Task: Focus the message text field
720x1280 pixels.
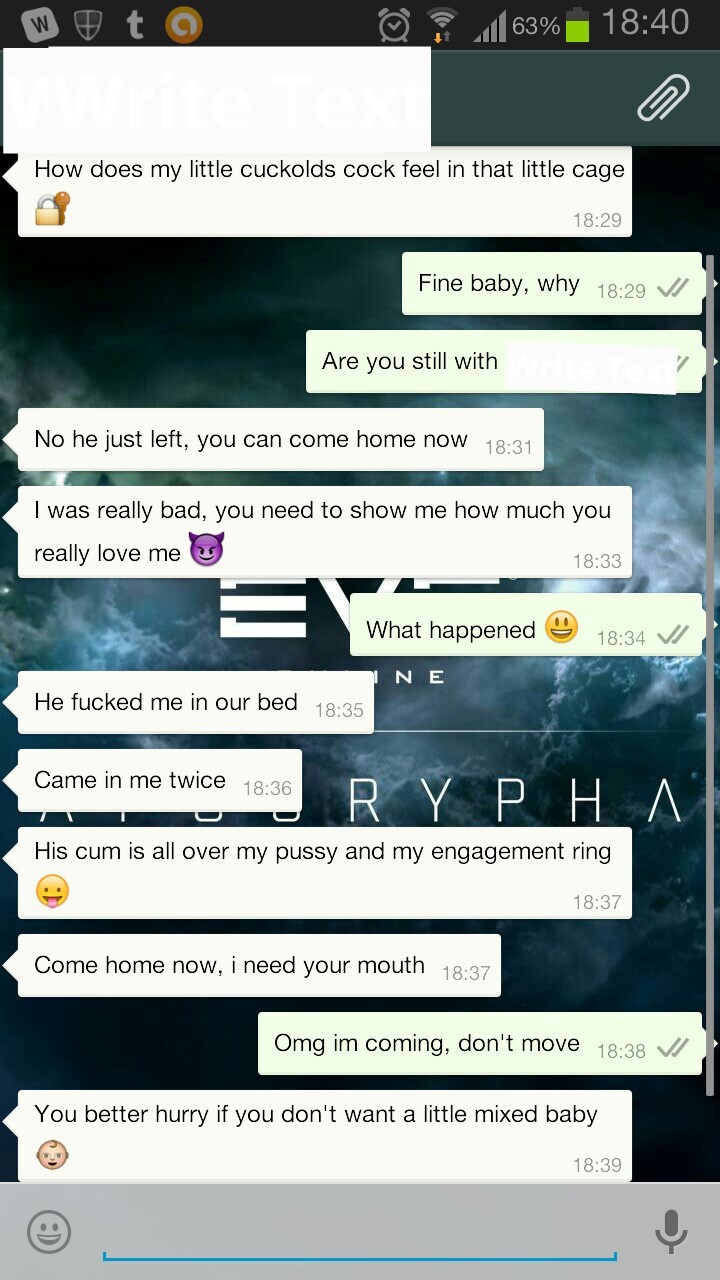Action: tap(360, 1234)
